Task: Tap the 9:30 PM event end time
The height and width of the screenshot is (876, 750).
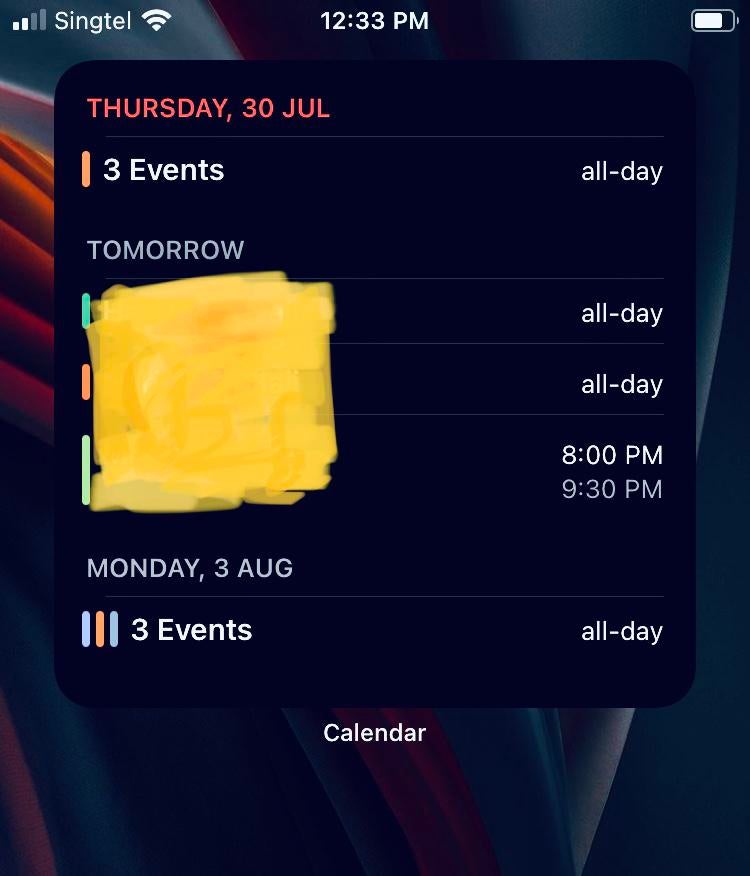Action: [x=611, y=490]
